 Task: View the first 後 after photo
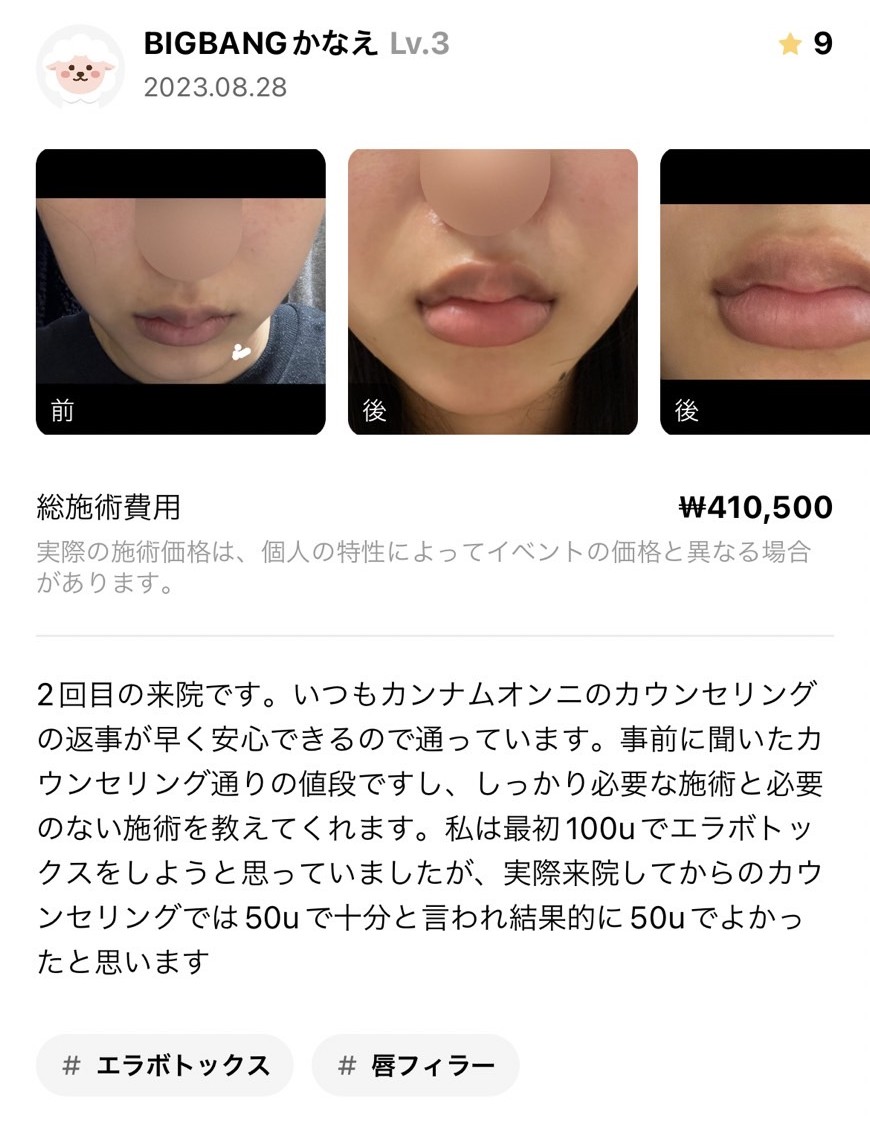click(493, 292)
